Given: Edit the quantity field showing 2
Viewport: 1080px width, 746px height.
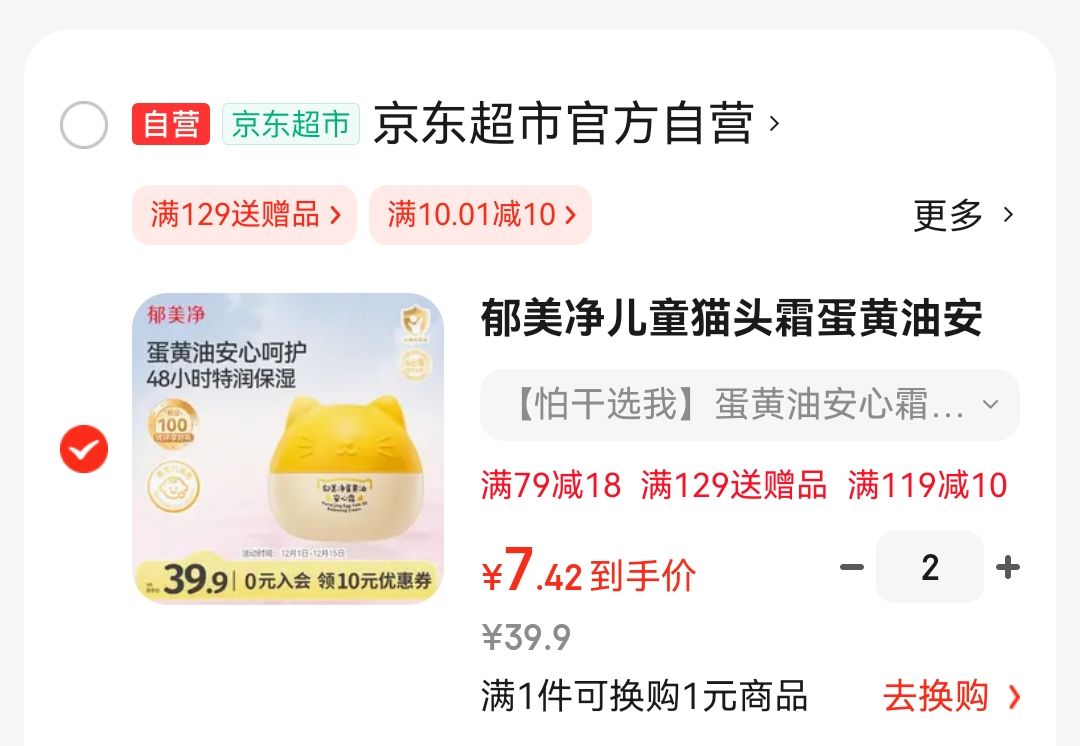Looking at the screenshot, I should pos(930,568).
